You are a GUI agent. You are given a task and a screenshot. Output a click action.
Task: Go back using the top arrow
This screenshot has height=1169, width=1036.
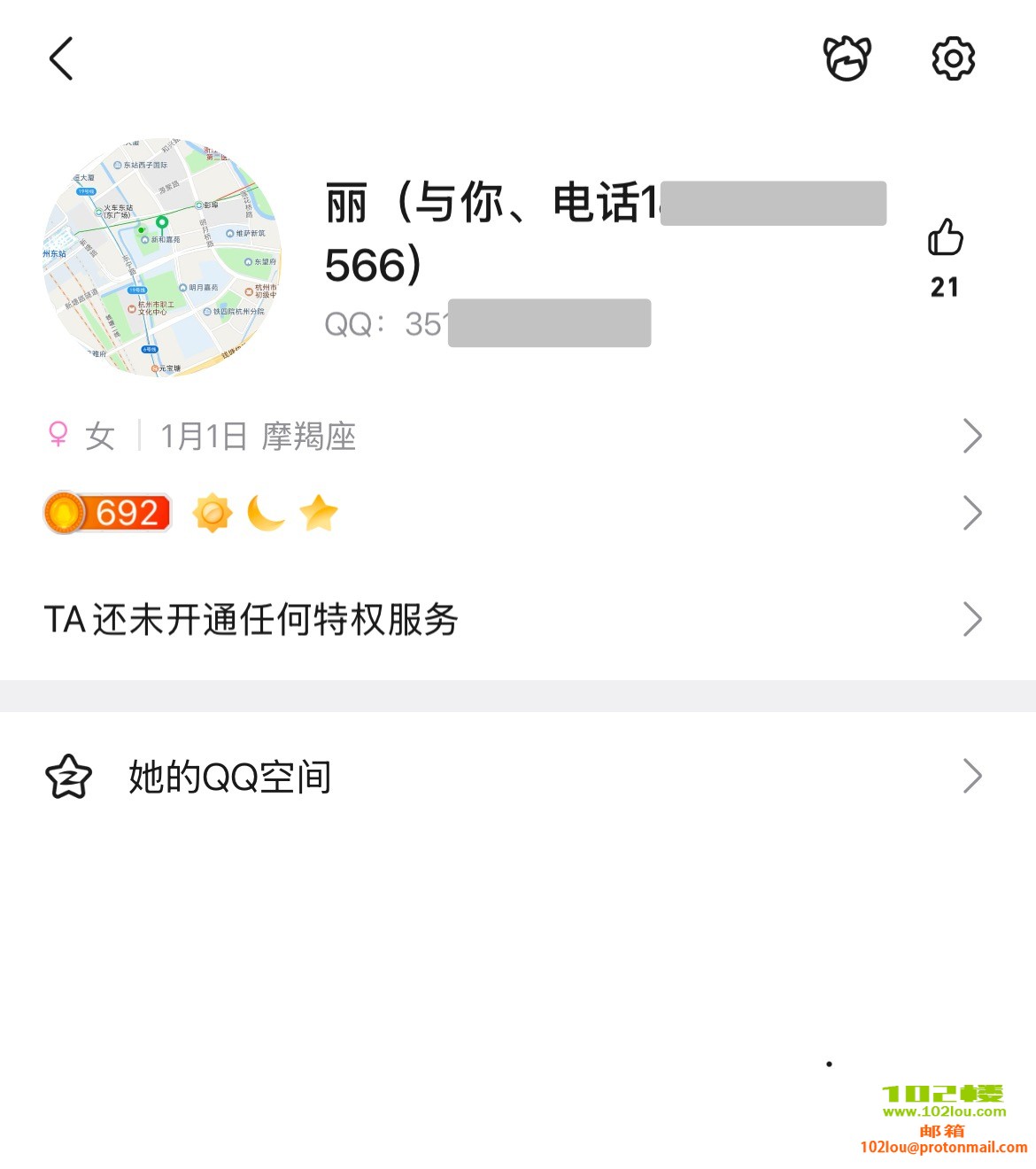(x=61, y=59)
